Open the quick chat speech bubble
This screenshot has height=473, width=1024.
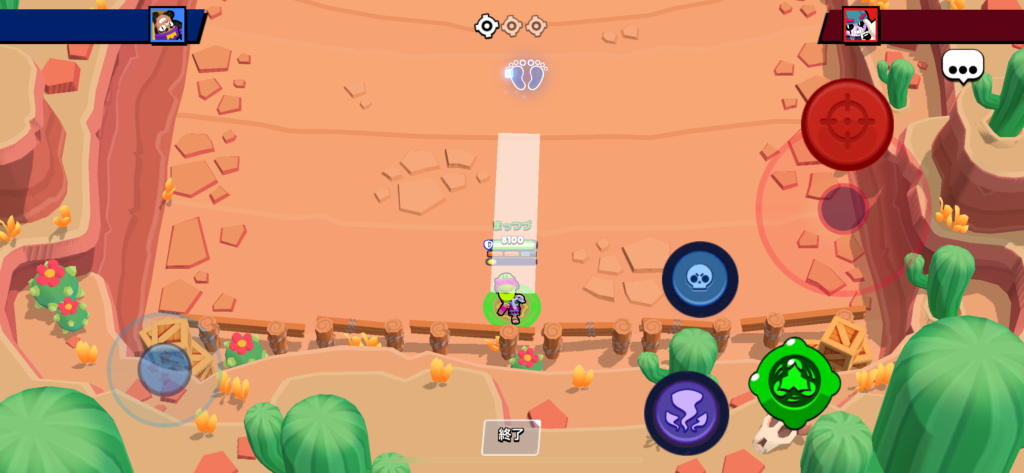962,67
